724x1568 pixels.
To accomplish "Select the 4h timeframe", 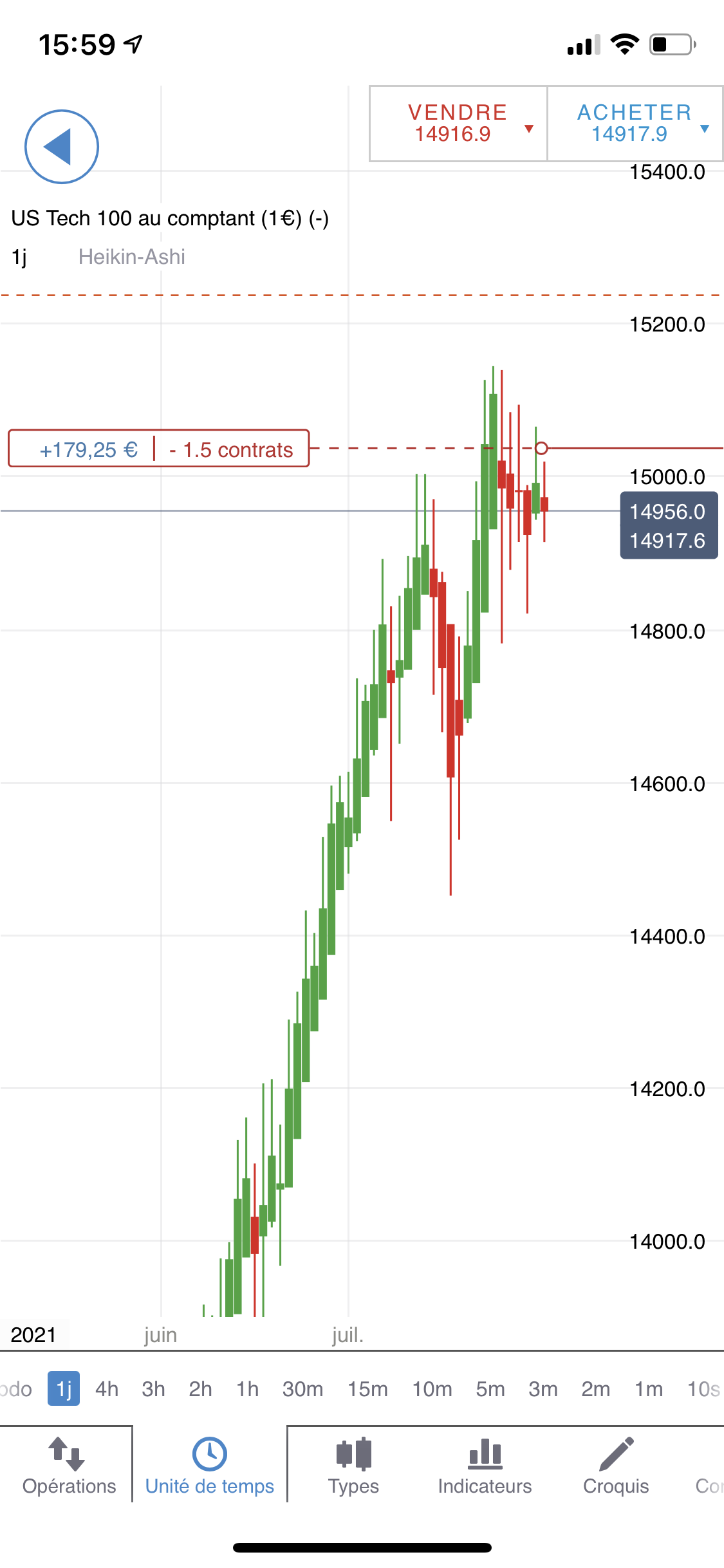I will click(107, 1389).
